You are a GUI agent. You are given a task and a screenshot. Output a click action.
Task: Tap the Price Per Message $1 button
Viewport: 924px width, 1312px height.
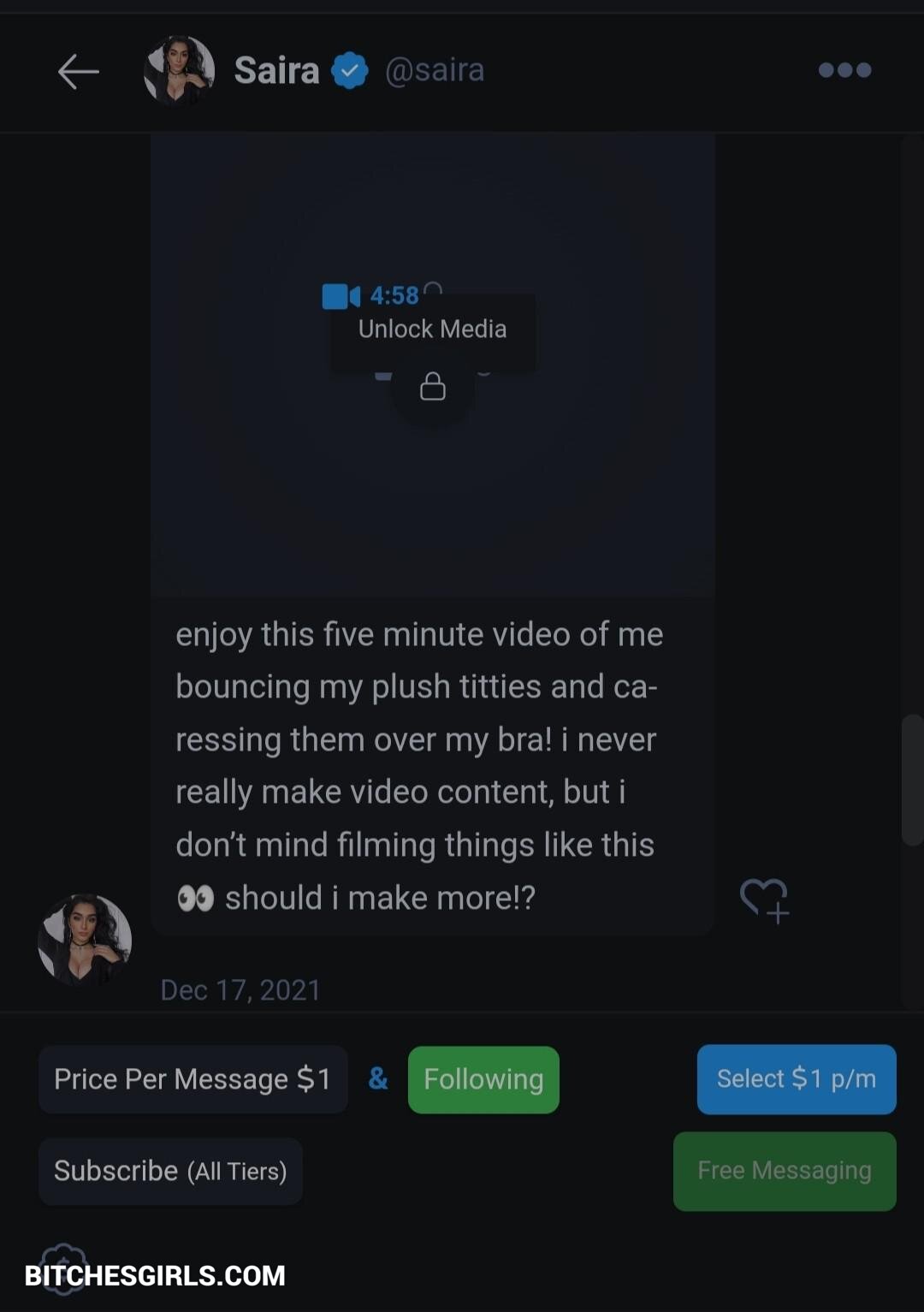tap(192, 1079)
